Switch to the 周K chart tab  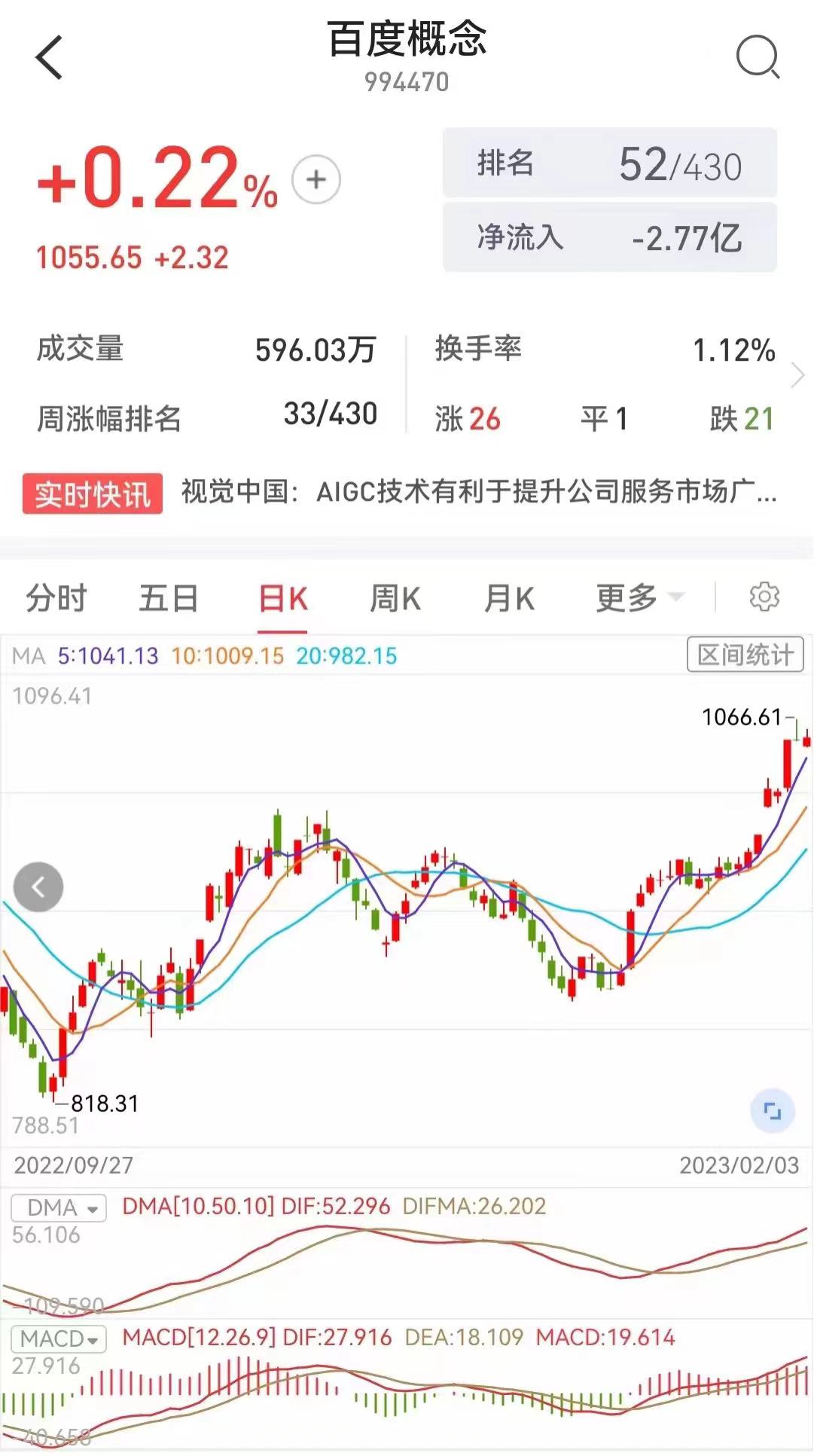point(395,599)
